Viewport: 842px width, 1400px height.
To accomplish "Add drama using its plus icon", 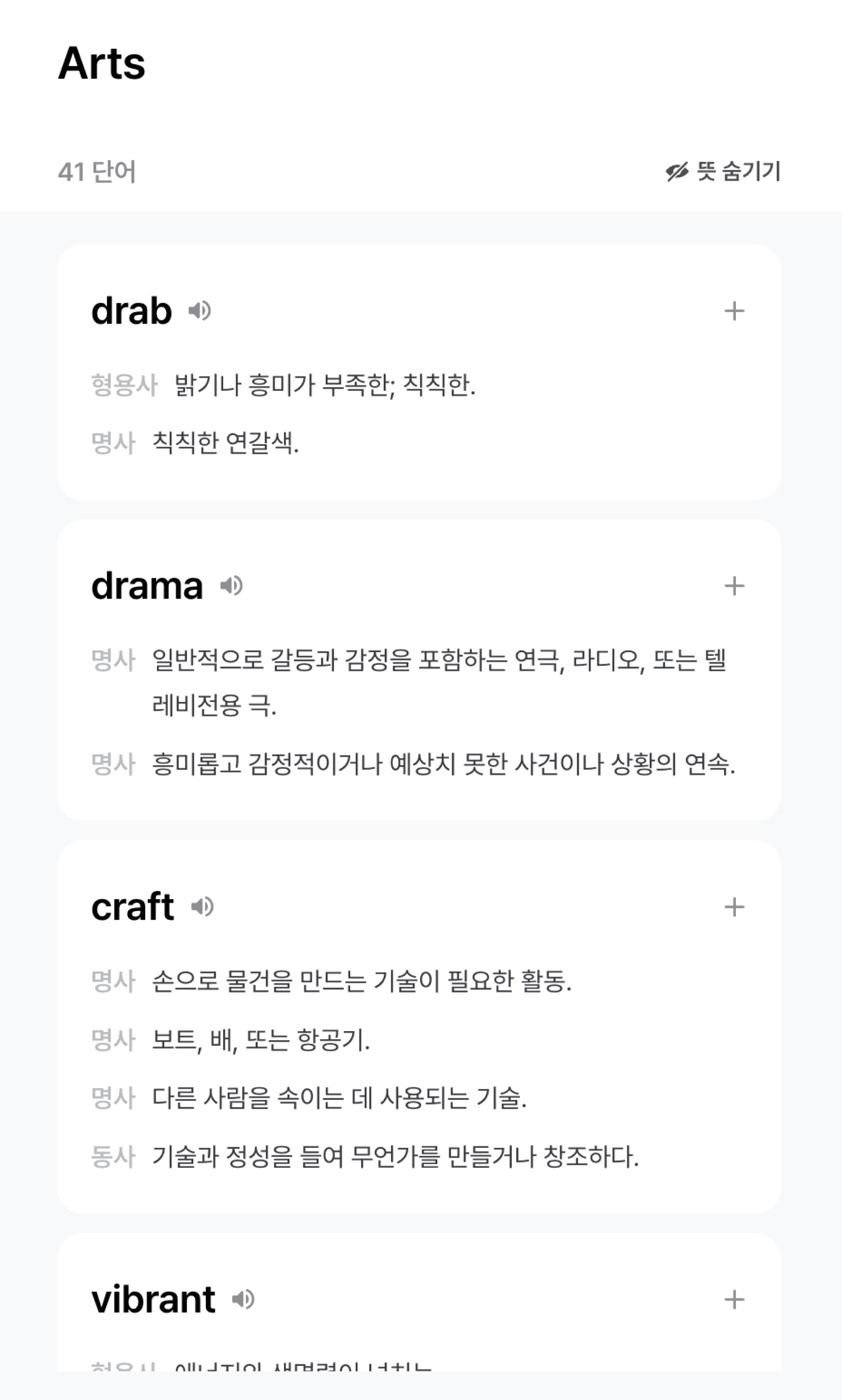I will (734, 586).
